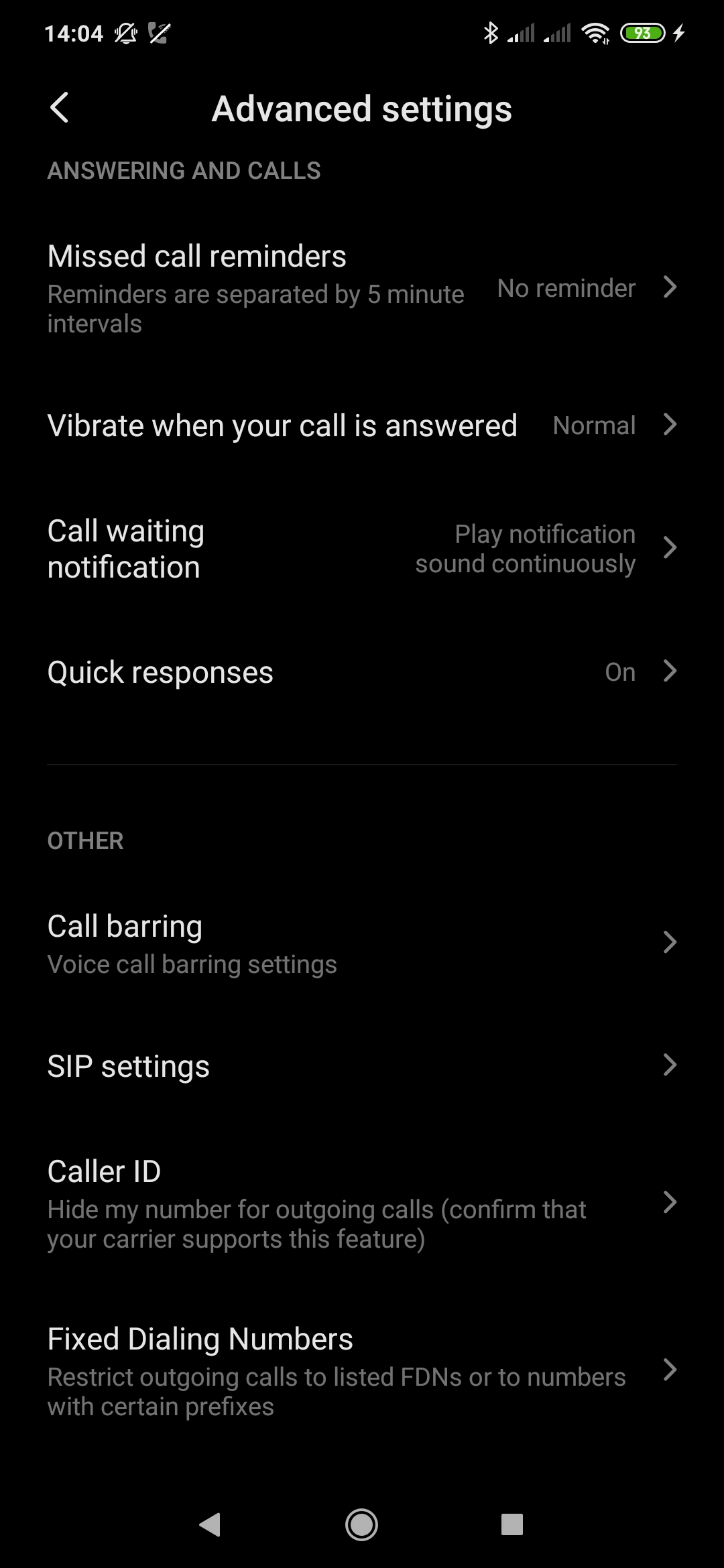
Task: Open Quick responses
Action: [x=362, y=672]
